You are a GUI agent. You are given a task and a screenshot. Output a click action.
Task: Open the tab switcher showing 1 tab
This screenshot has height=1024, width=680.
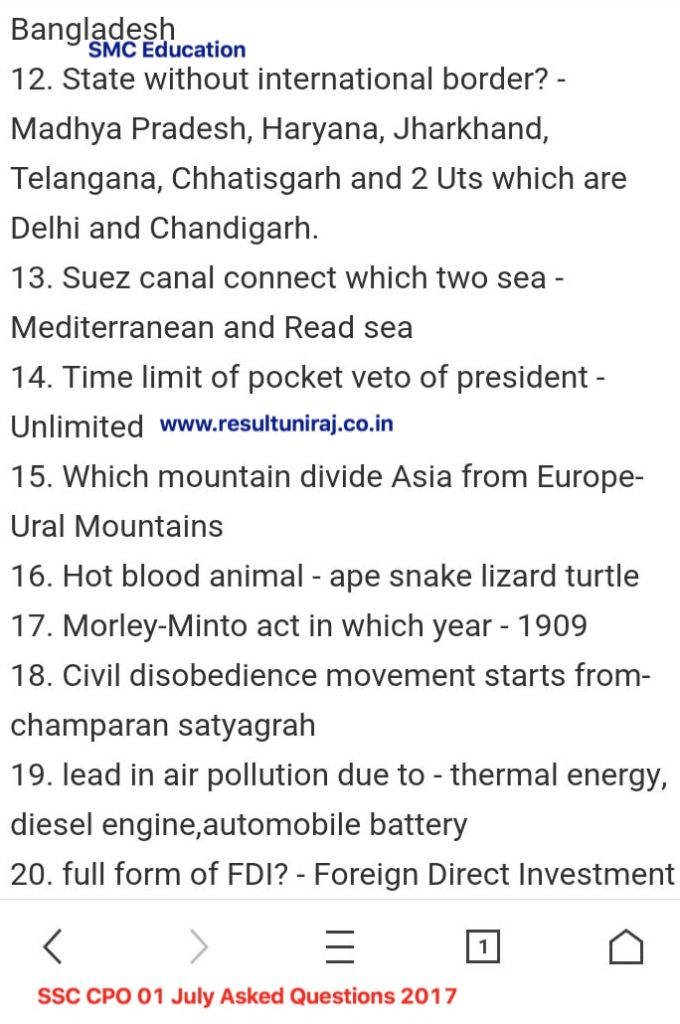coord(483,946)
